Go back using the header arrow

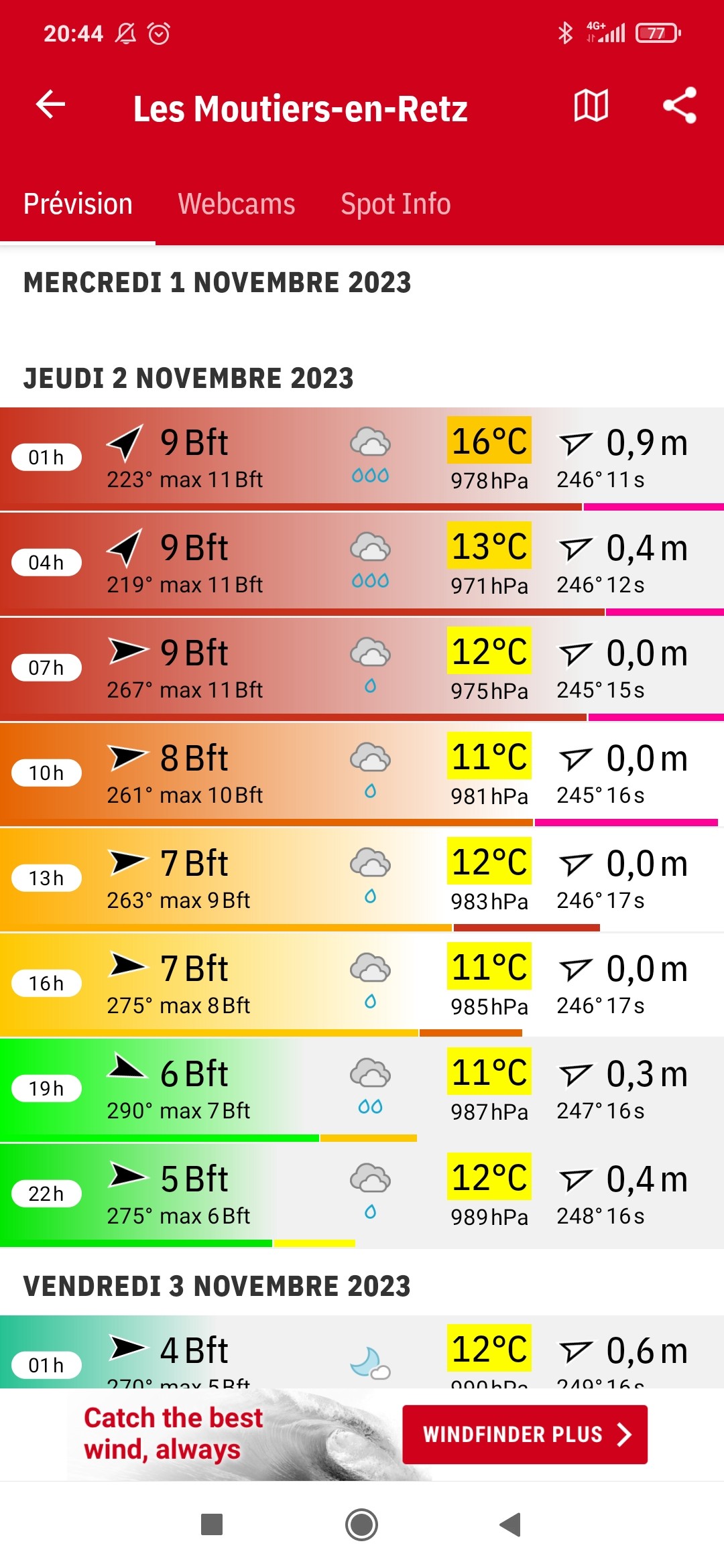coord(50,105)
